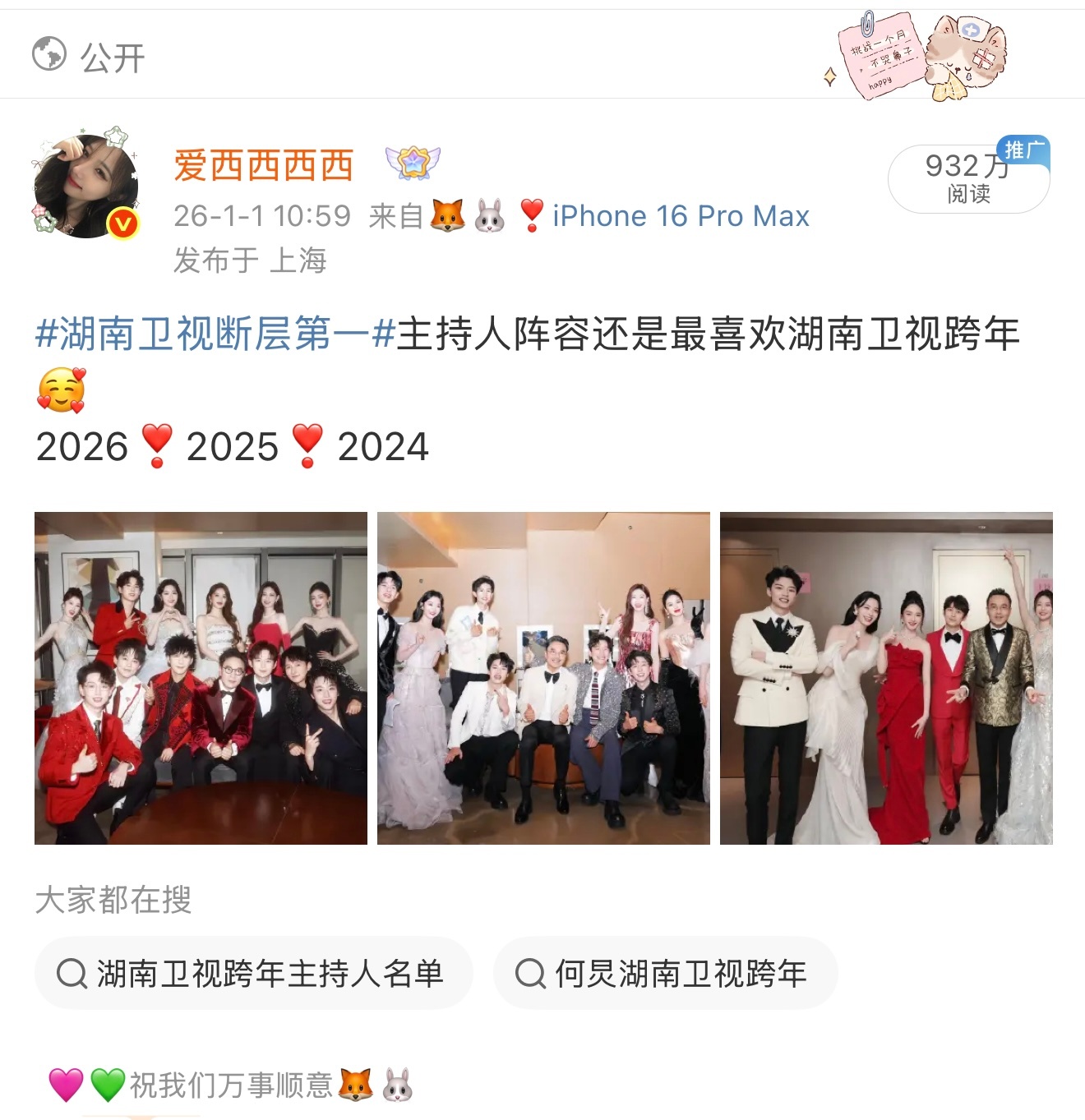Click the public visibility globe icon
Screen dimensions: 1085x1120
[x=51, y=53]
